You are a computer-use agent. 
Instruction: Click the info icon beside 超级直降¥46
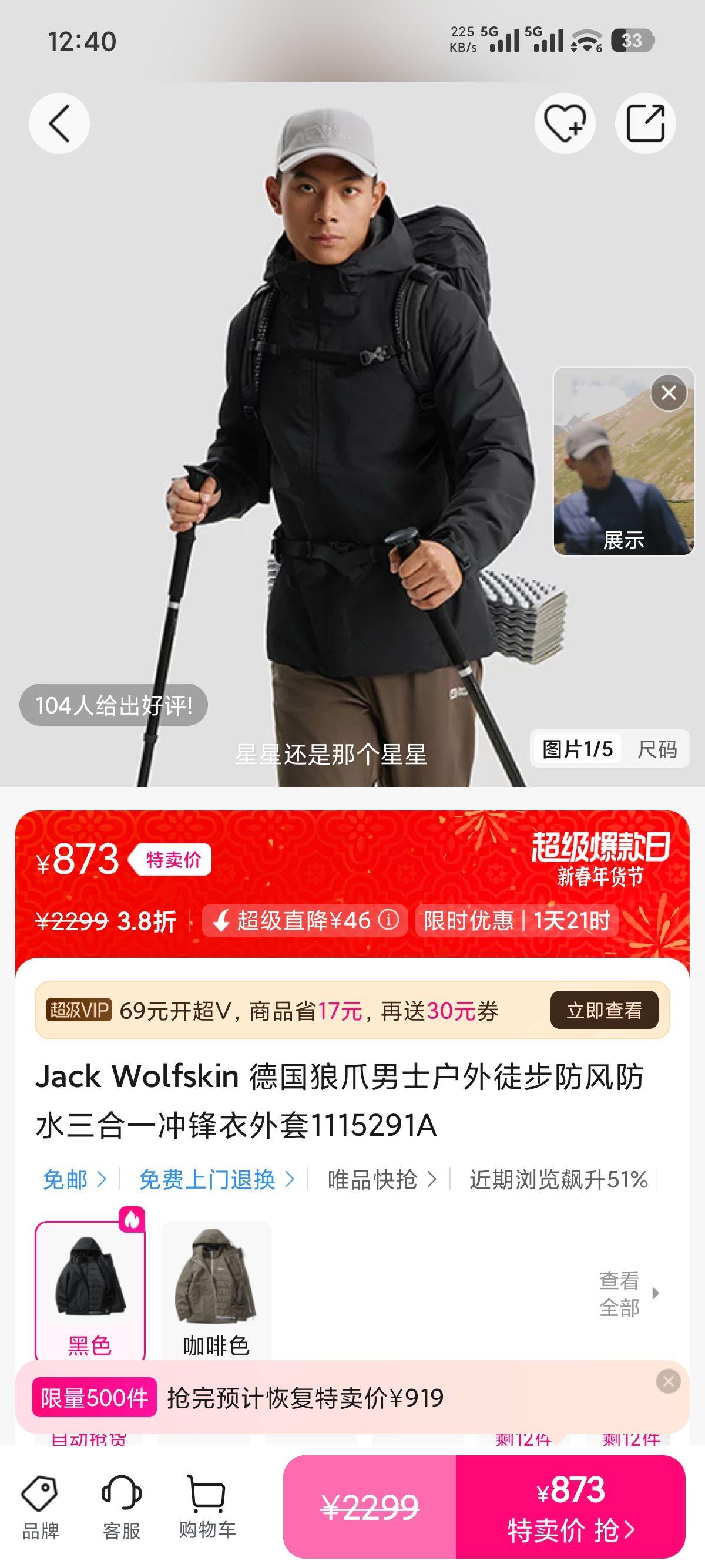click(389, 921)
